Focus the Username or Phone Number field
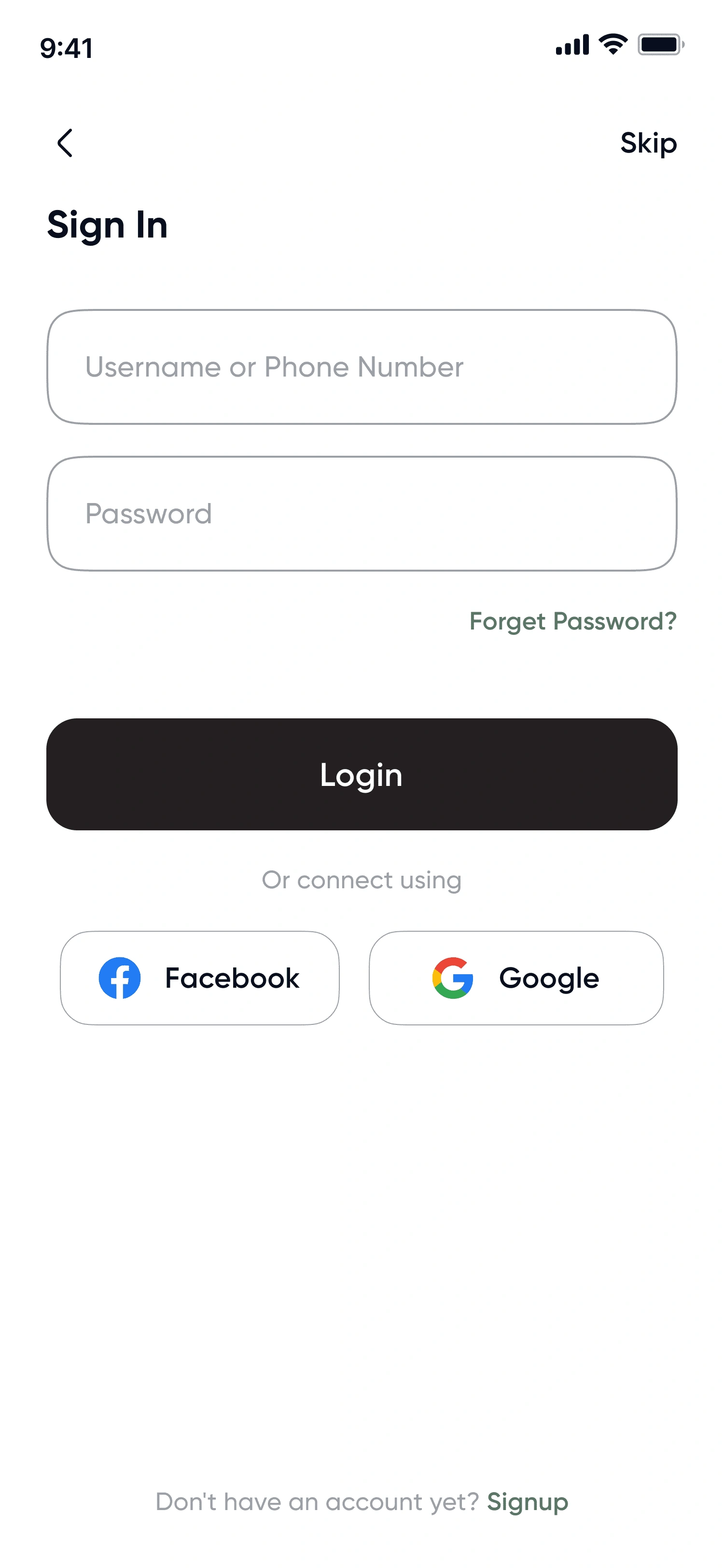724x1568 pixels. coord(362,367)
